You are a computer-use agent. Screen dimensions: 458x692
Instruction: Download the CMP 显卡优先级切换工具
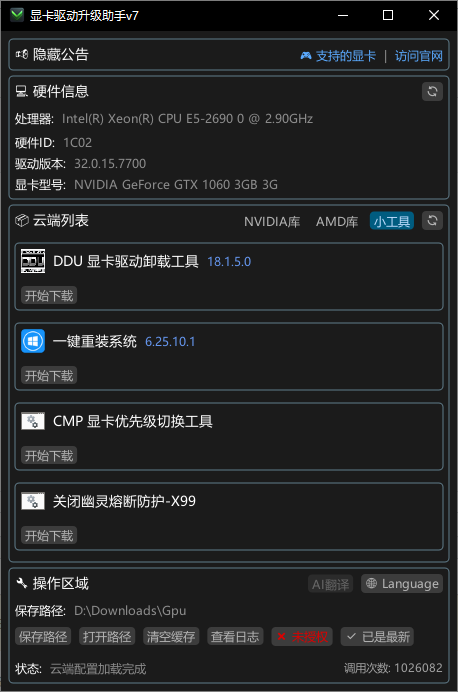point(49,455)
